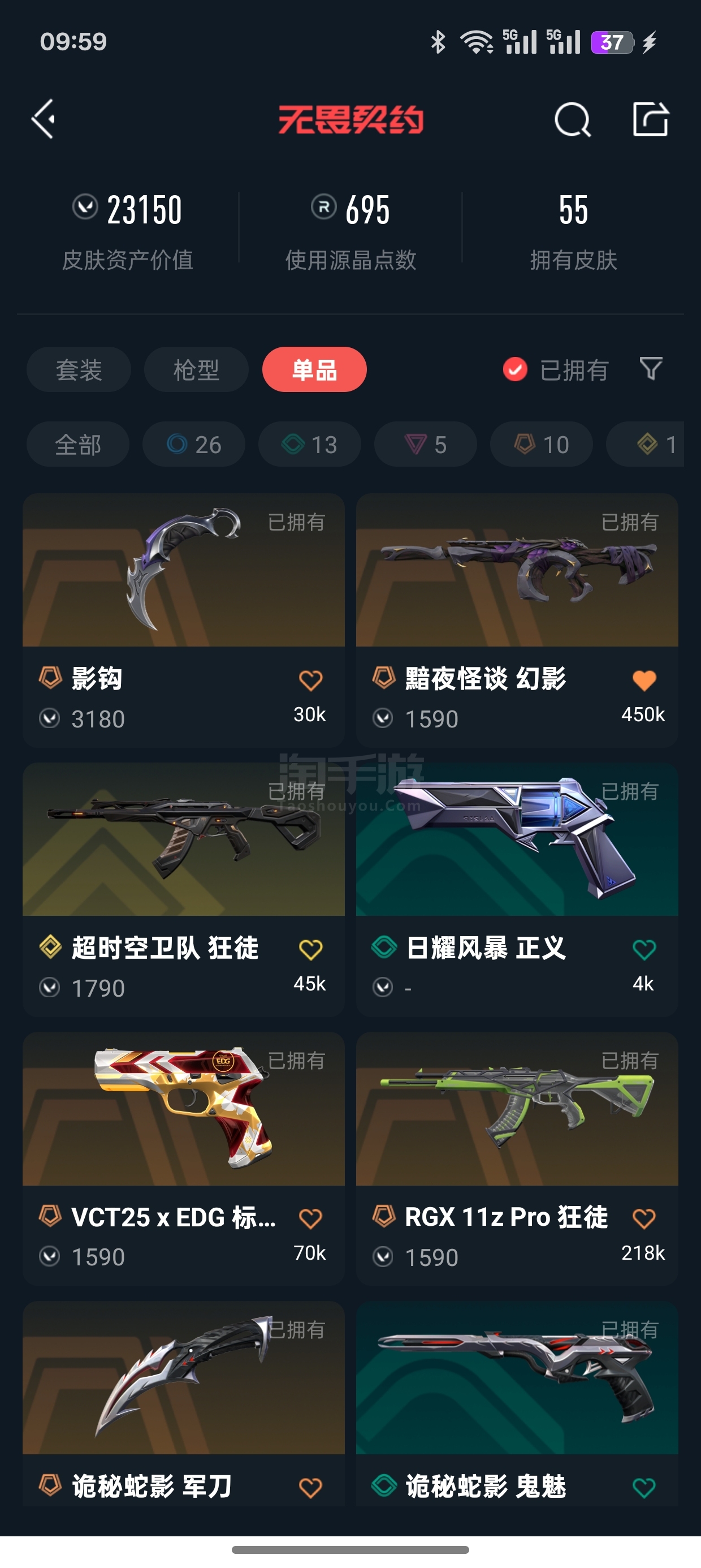Image resolution: width=701 pixels, height=1568 pixels.
Task: Filter by the blue tier chip 26
Action: [194, 445]
